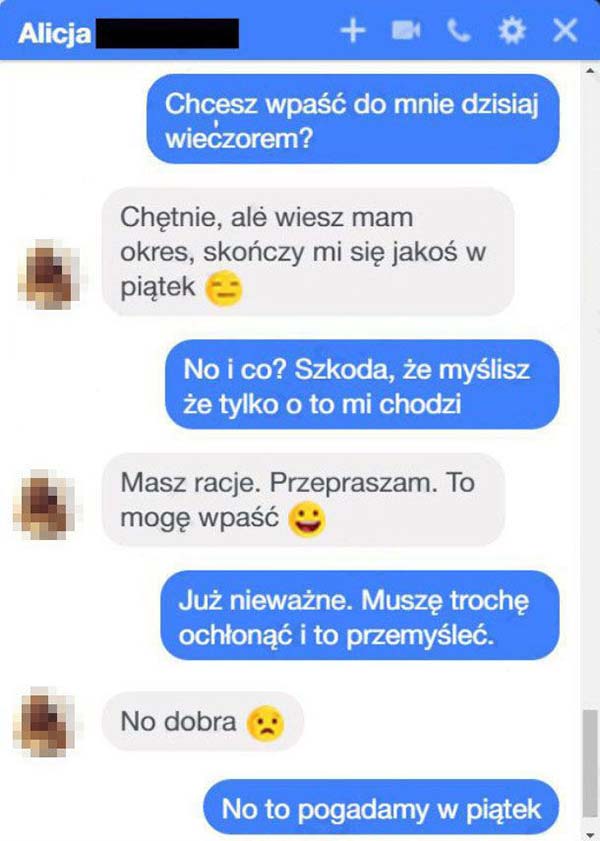Add people to chat with plus icon

click(x=352, y=31)
